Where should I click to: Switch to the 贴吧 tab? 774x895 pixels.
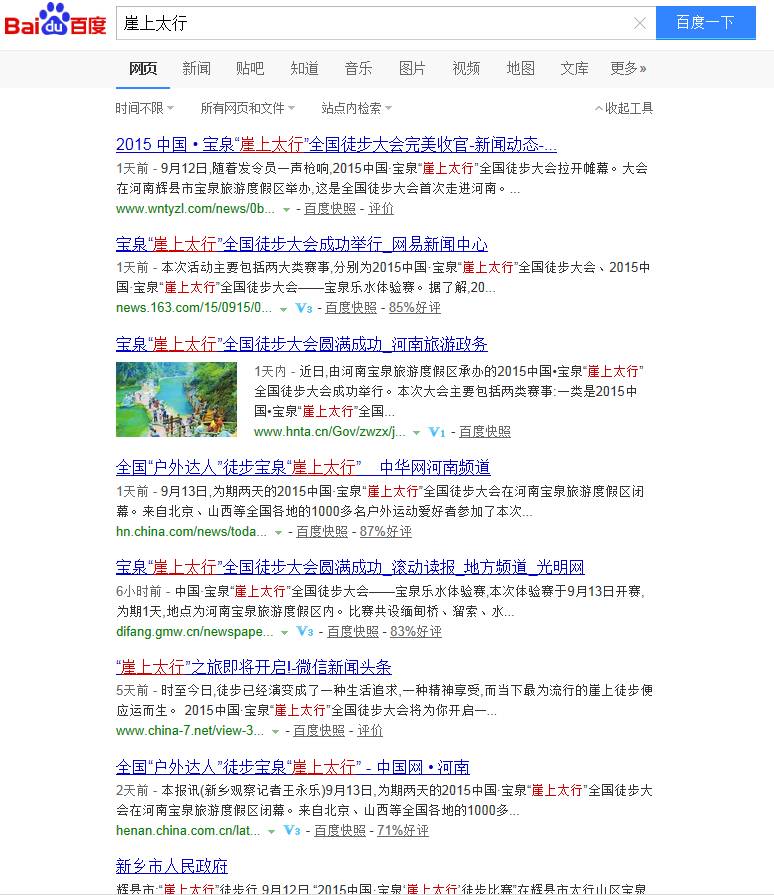(250, 68)
